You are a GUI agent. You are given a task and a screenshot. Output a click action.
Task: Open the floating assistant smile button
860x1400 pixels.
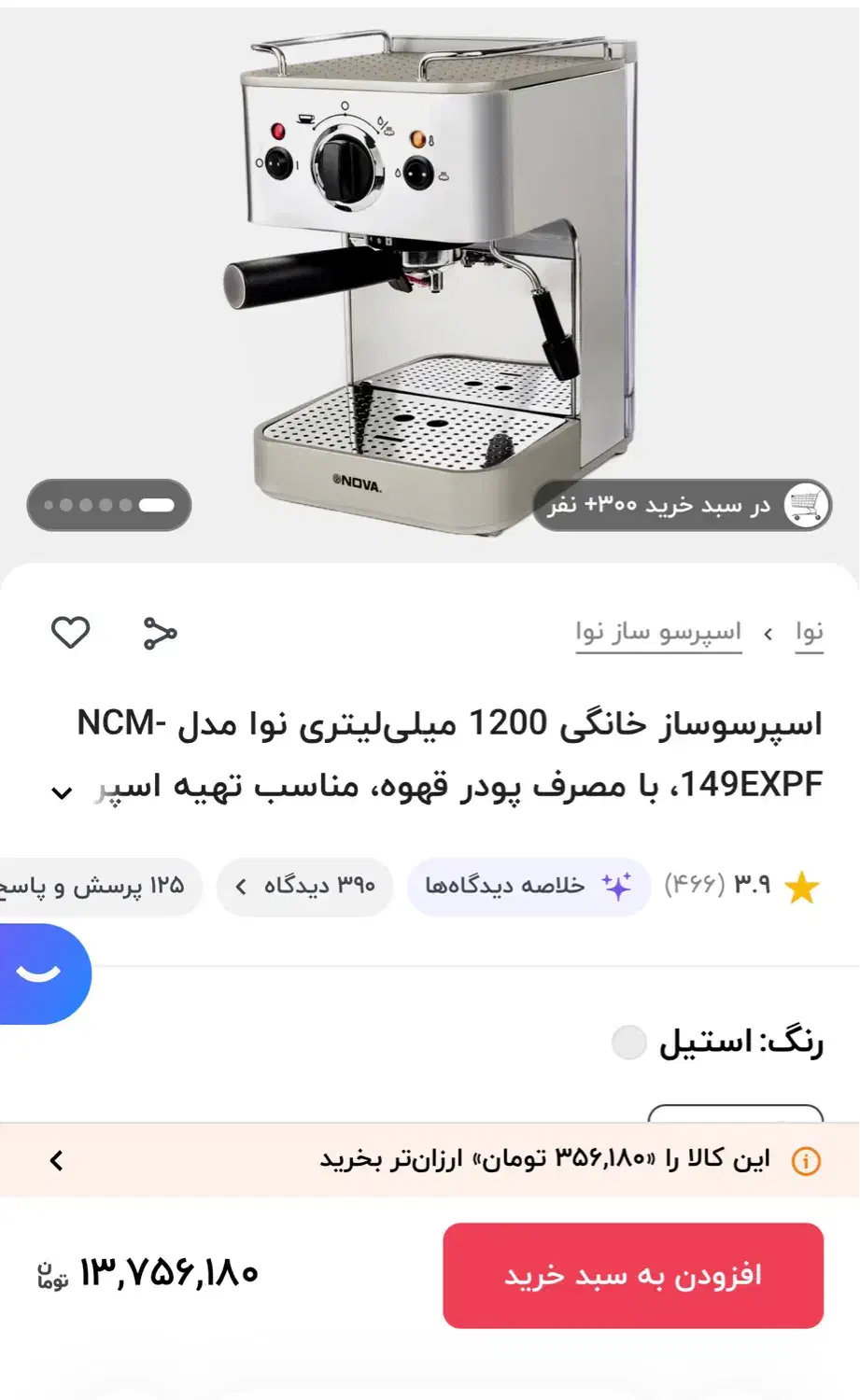pyautogui.click(x=41, y=973)
